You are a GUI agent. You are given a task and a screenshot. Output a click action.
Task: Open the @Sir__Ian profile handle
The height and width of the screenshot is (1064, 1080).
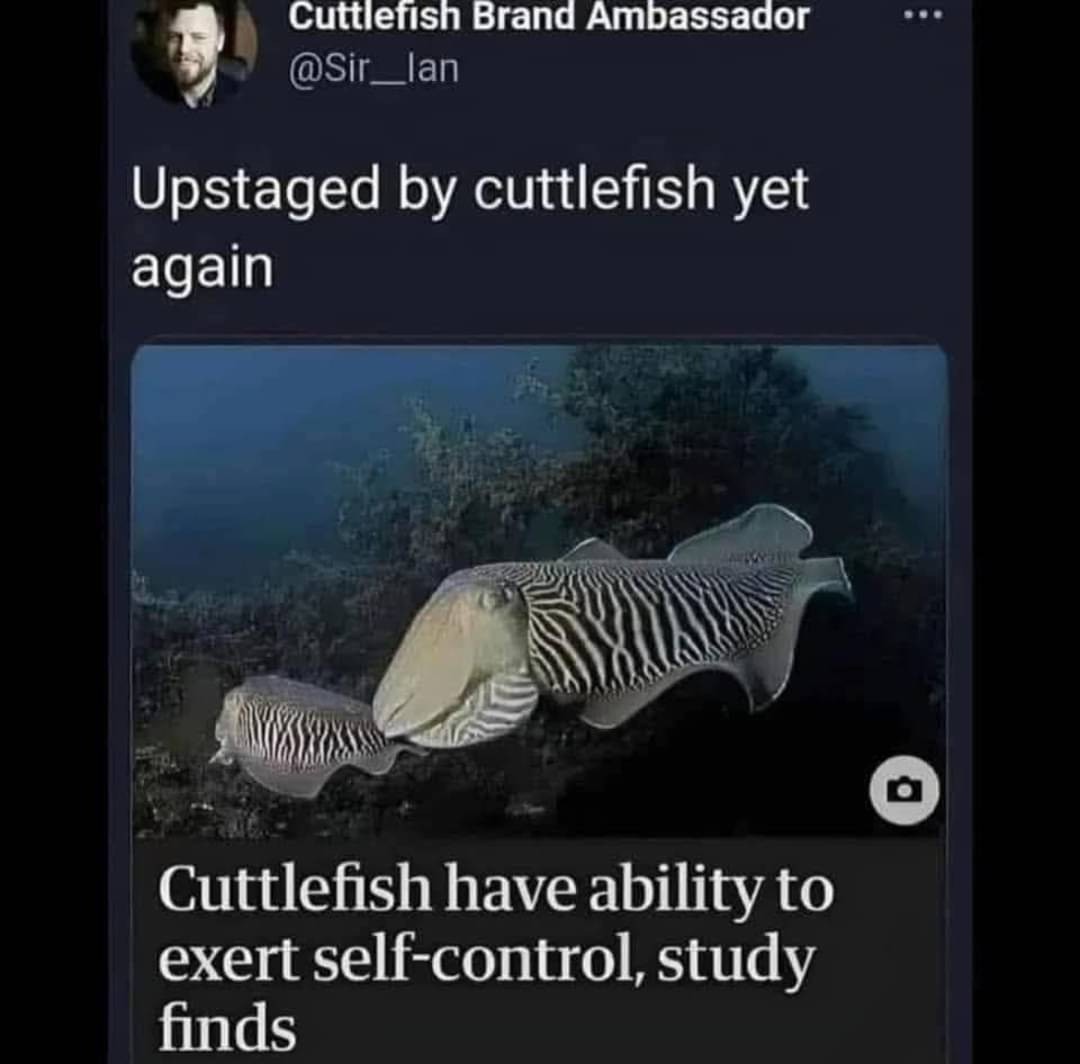(373, 69)
